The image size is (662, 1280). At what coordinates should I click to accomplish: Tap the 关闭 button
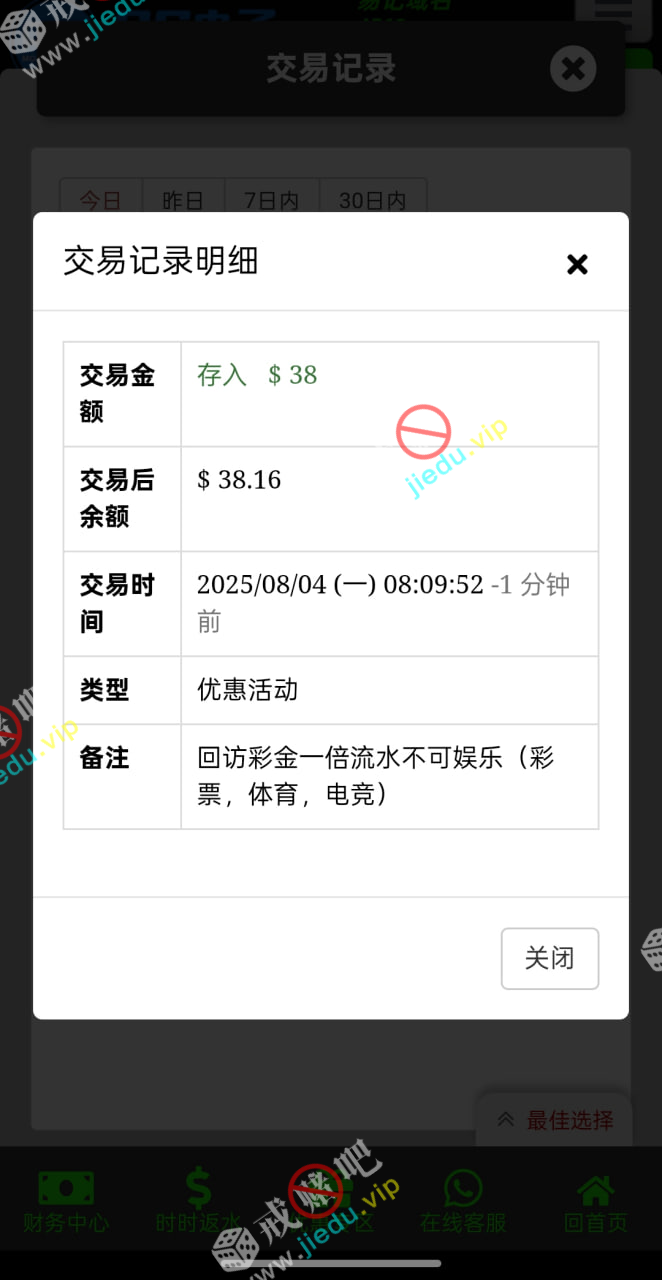tap(549, 958)
